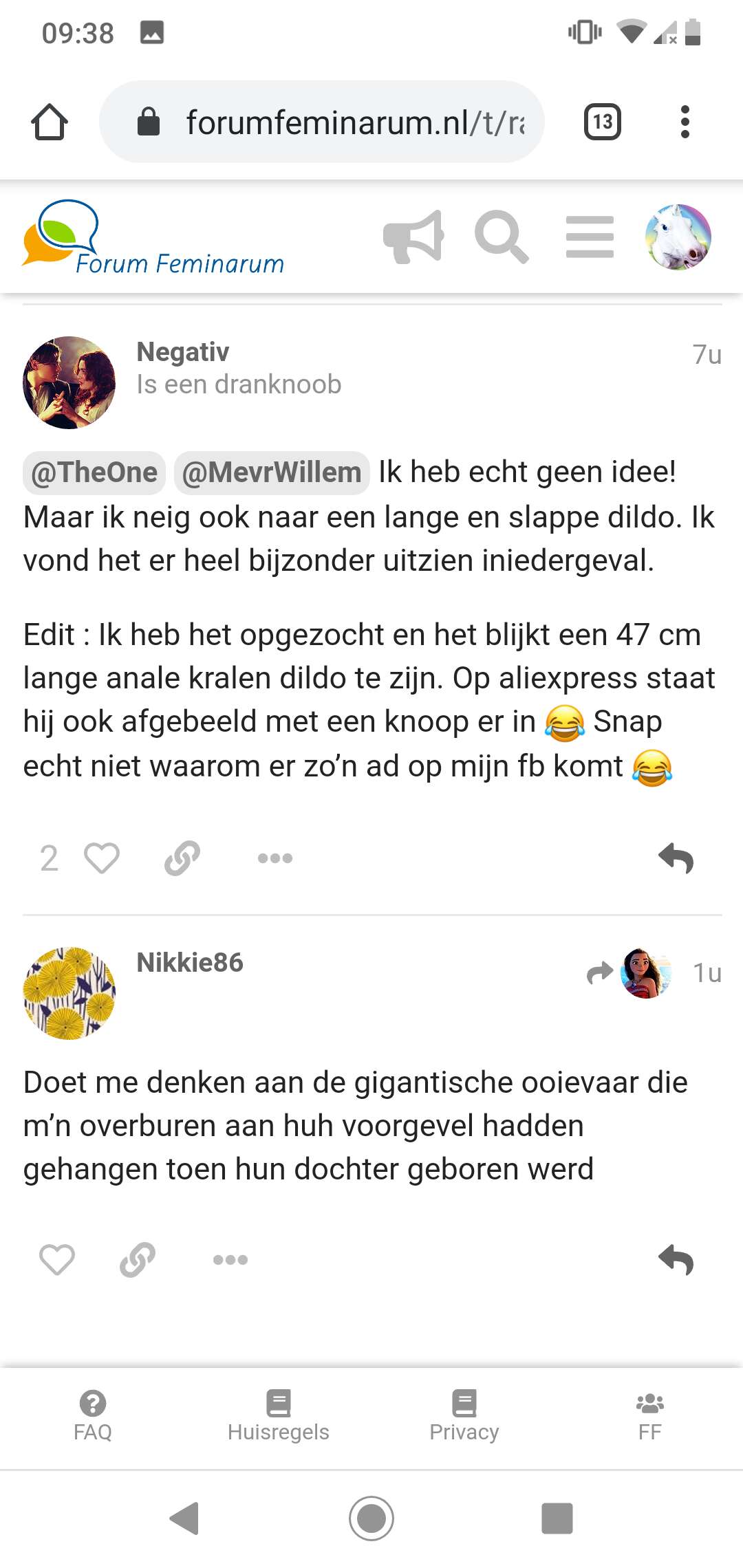
Task: Open the @MevrWillem mention
Action: click(272, 472)
